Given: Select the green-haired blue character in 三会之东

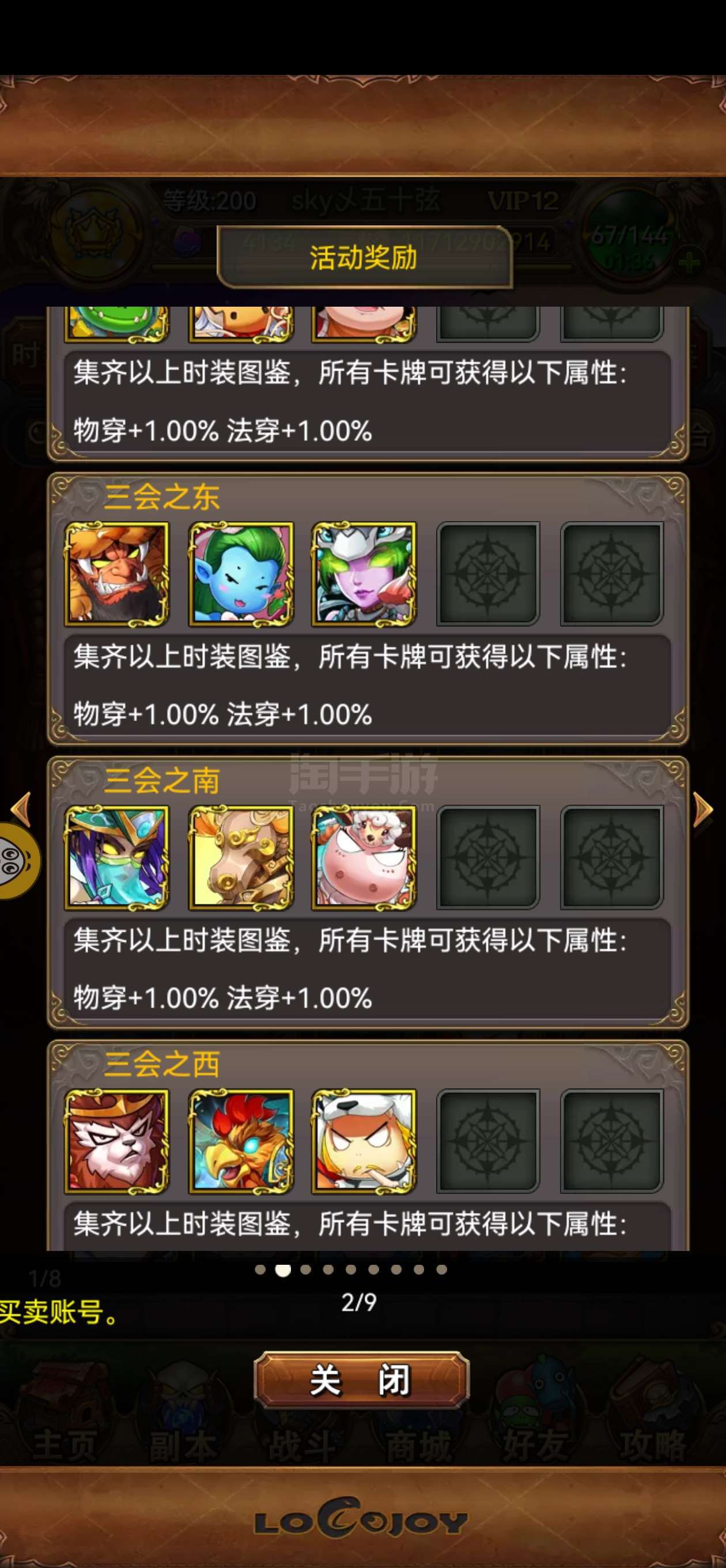Looking at the screenshot, I should (241, 574).
